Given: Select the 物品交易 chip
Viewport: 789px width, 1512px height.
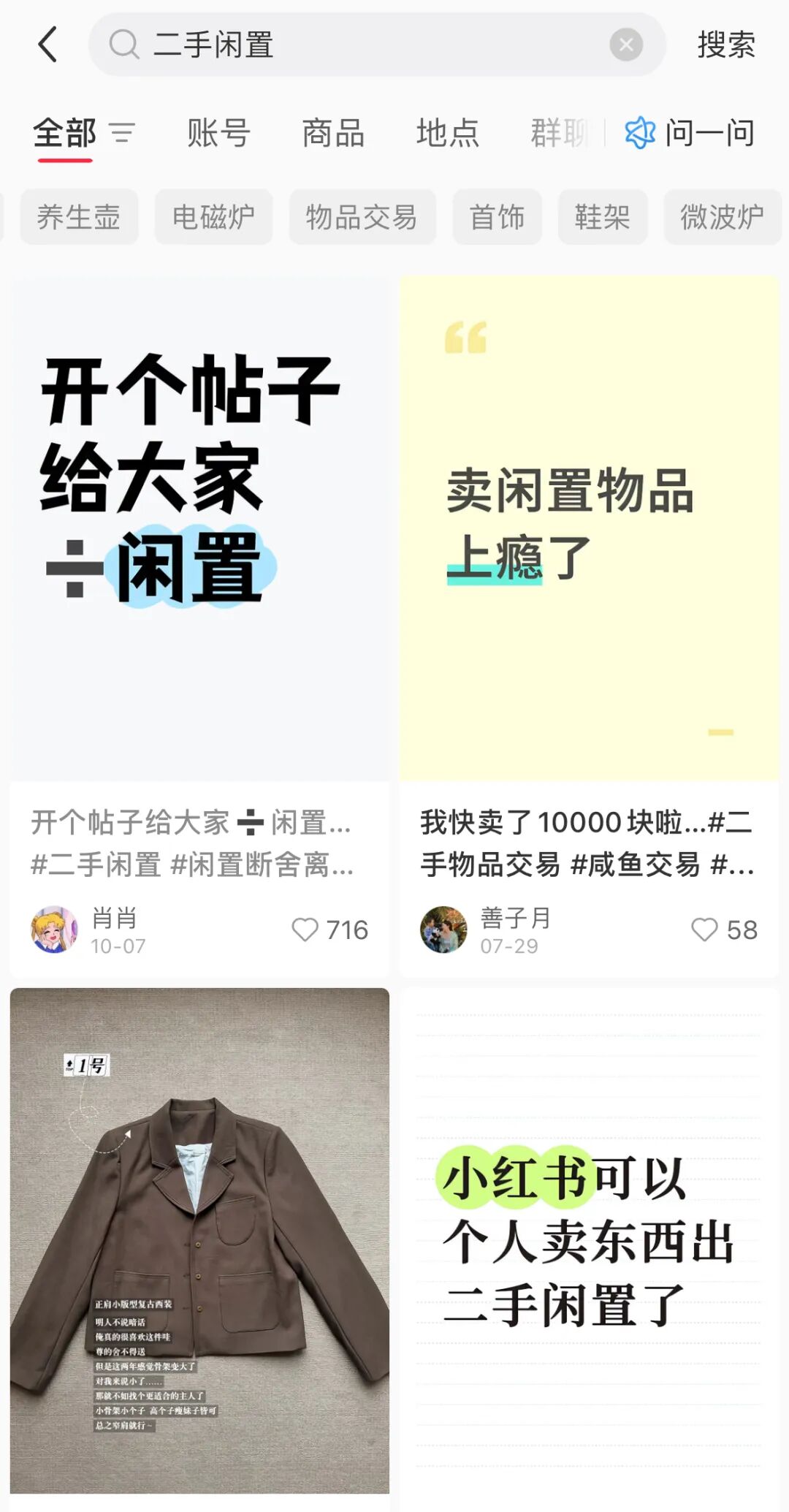Looking at the screenshot, I should click(x=362, y=217).
